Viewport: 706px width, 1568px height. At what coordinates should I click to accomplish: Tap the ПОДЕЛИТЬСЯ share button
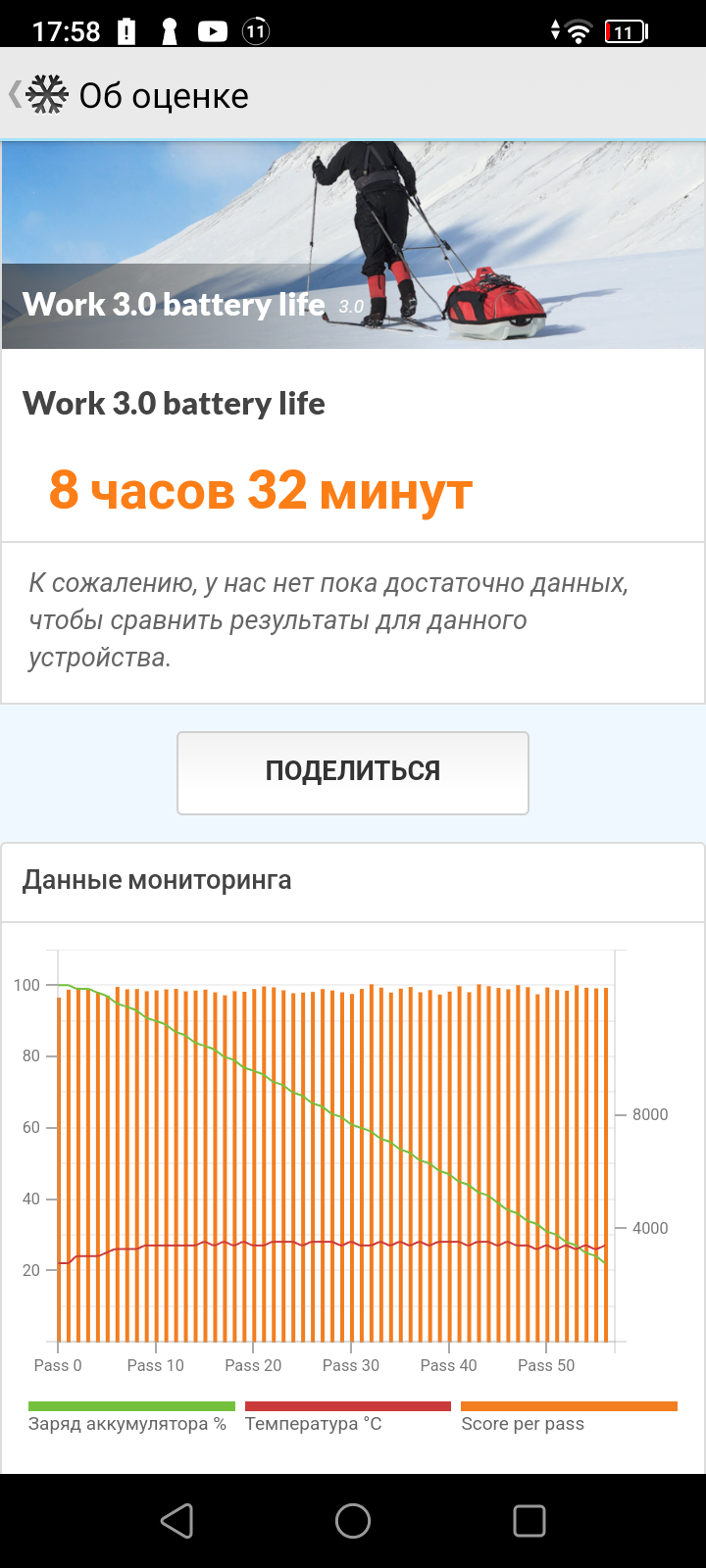click(353, 771)
